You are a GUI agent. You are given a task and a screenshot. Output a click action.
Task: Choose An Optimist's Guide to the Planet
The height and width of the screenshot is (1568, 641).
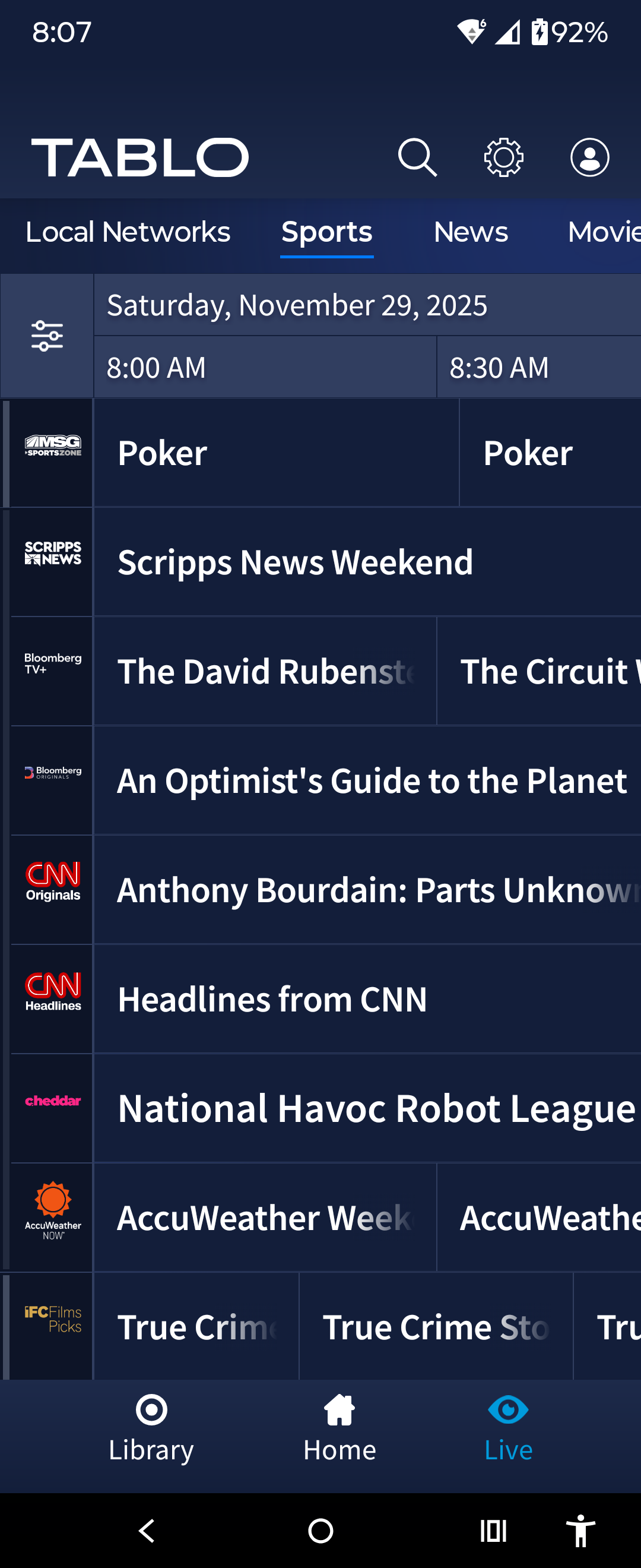tap(367, 780)
